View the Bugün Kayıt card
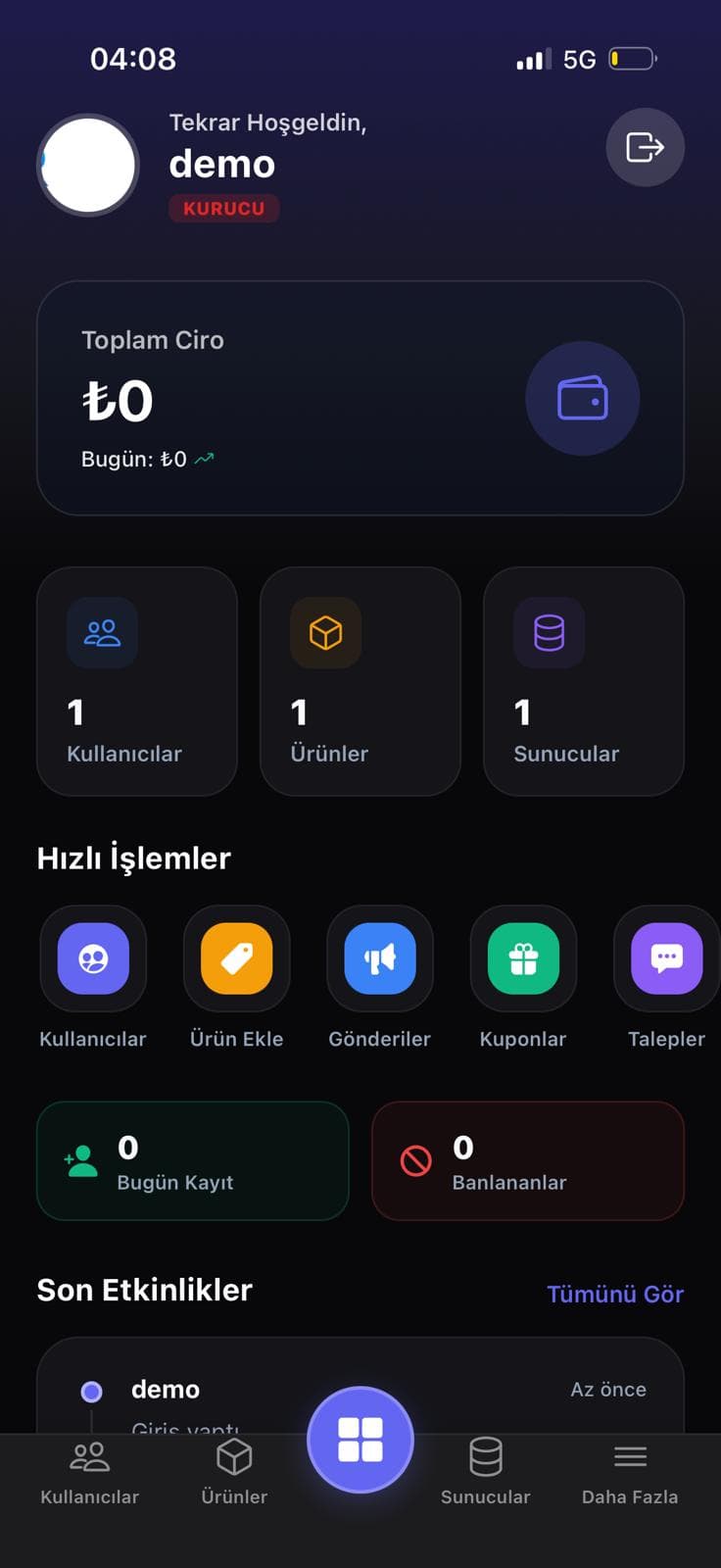This screenshot has height=1568, width=721. point(192,1161)
